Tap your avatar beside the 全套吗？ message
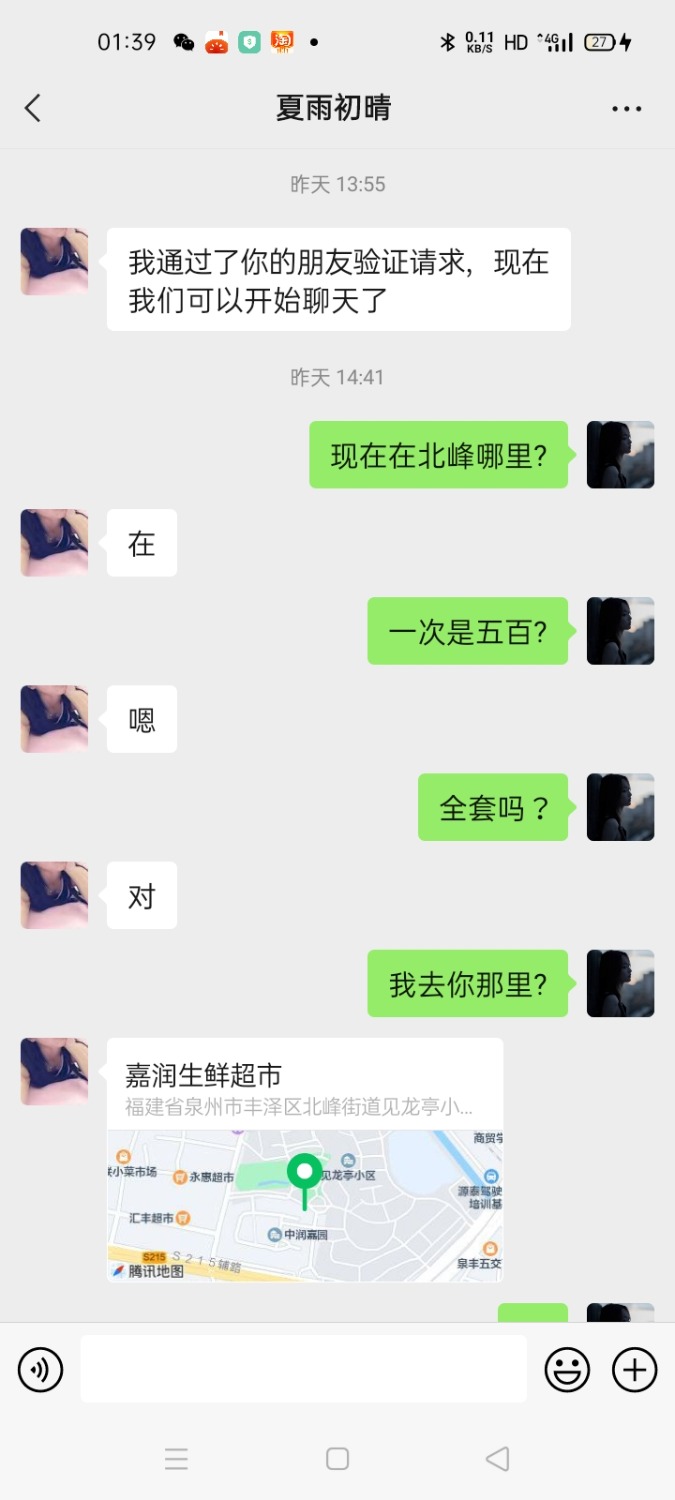Image resolution: width=675 pixels, height=1500 pixels. (620, 807)
